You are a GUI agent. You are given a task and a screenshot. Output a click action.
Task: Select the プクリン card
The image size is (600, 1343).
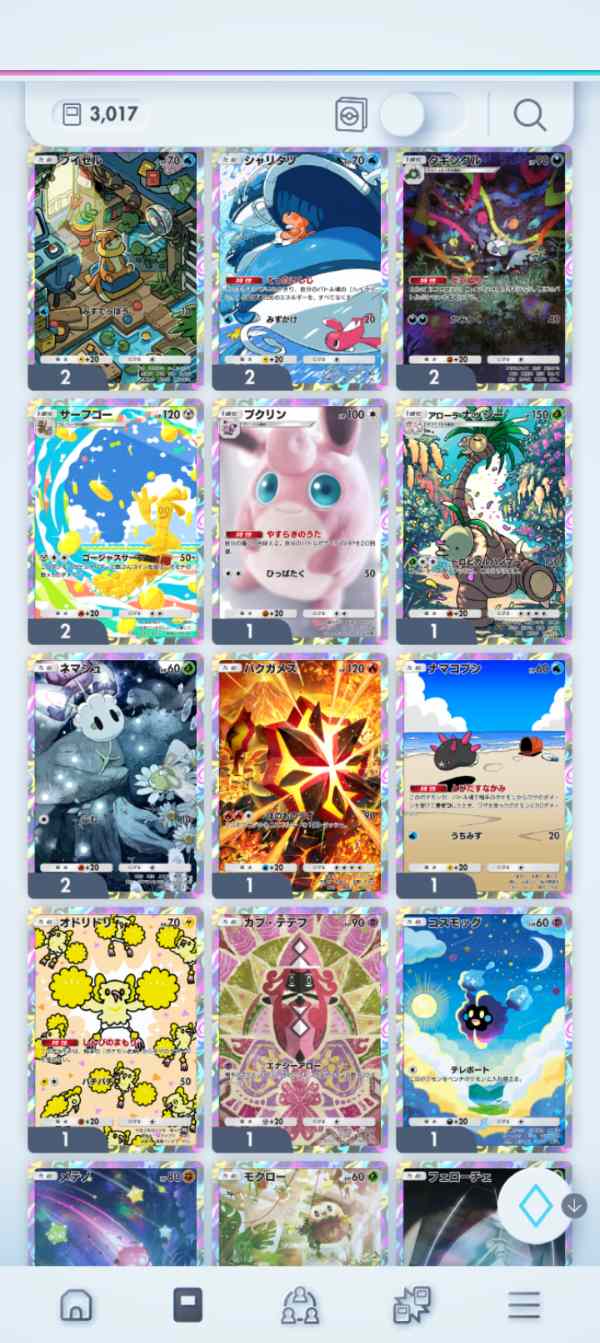click(x=299, y=520)
